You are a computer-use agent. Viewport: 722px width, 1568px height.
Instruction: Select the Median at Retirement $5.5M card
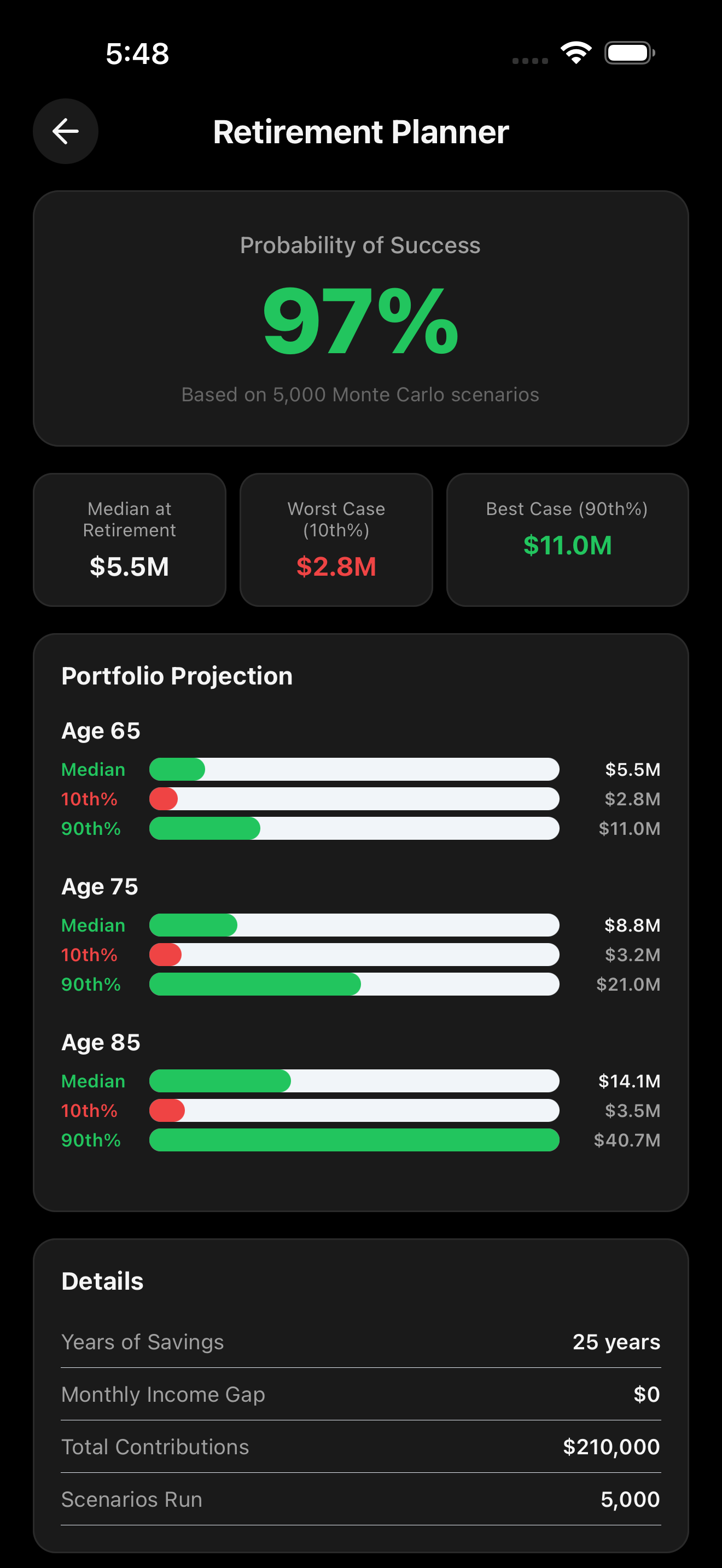pyautogui.click(x=129, y=539)
